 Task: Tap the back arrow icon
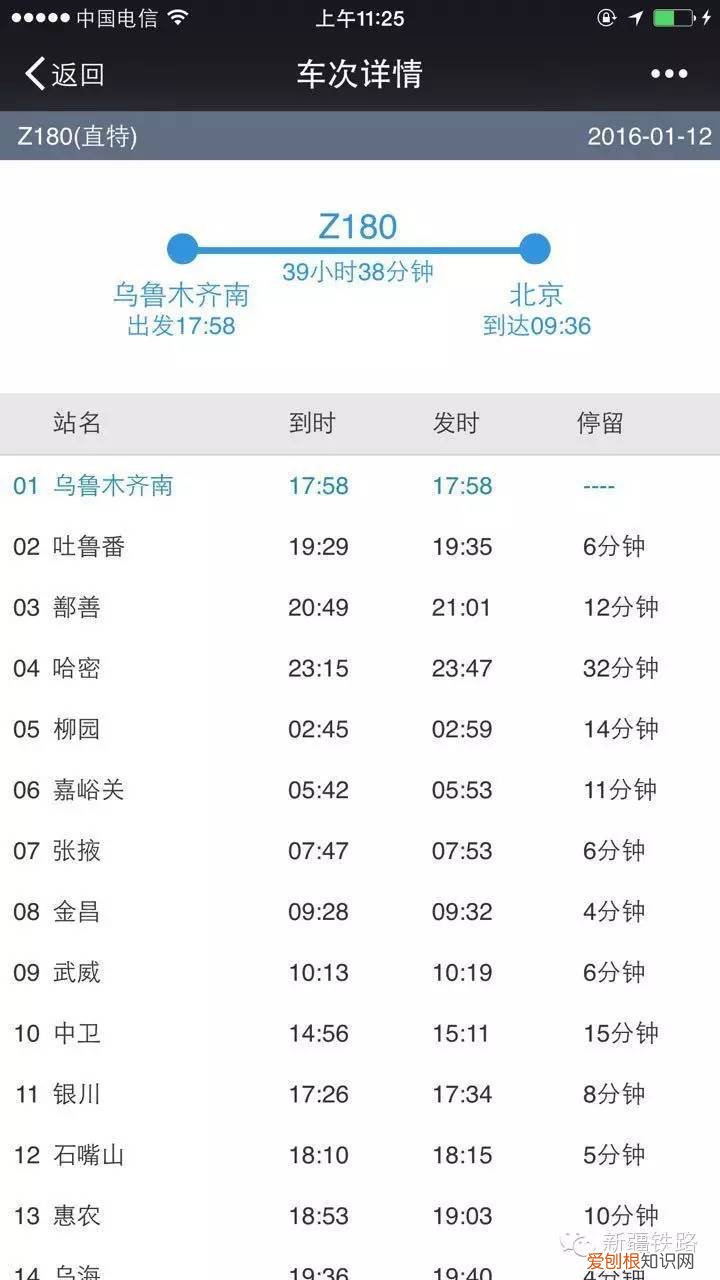(30, 72)
